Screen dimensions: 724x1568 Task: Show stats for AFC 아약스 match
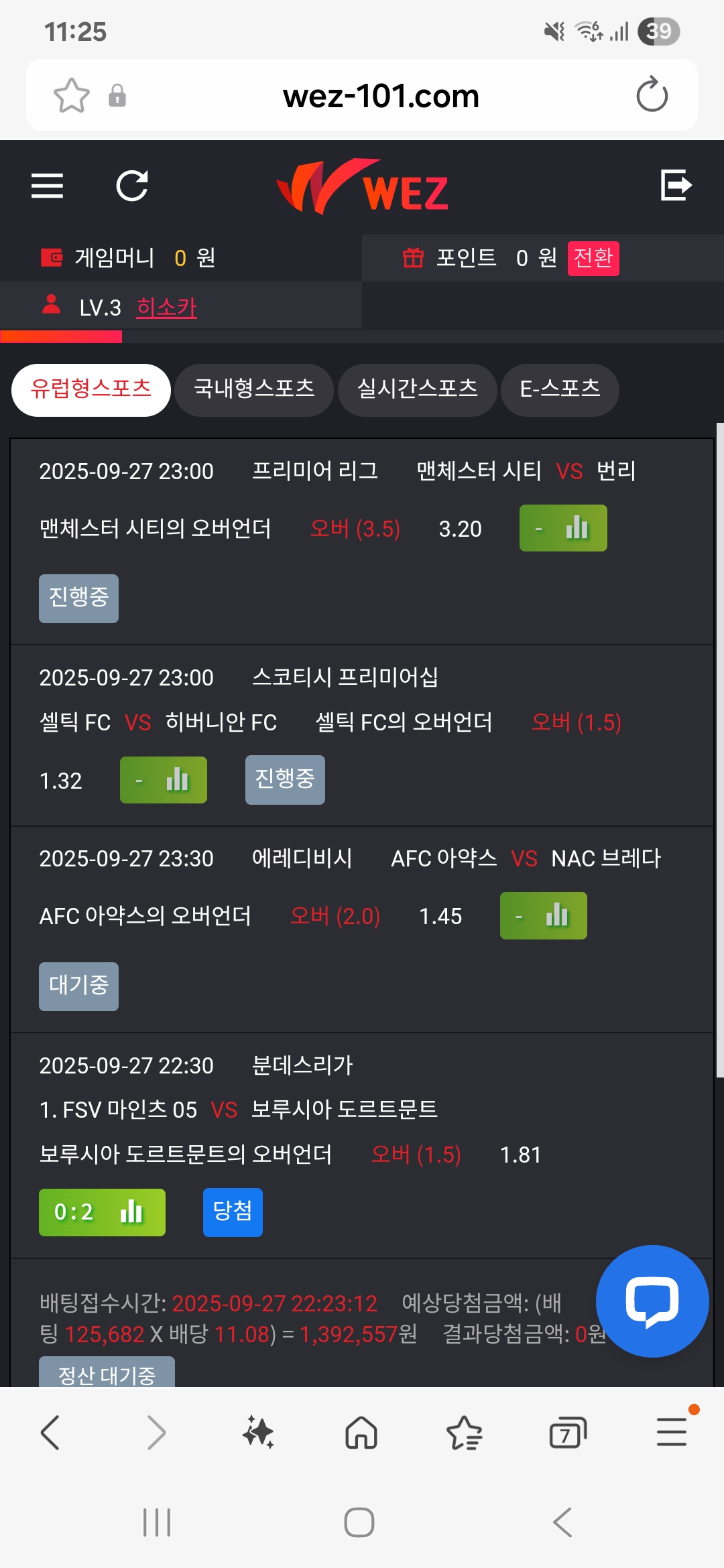pyautogui.click(x=544, y=915)
